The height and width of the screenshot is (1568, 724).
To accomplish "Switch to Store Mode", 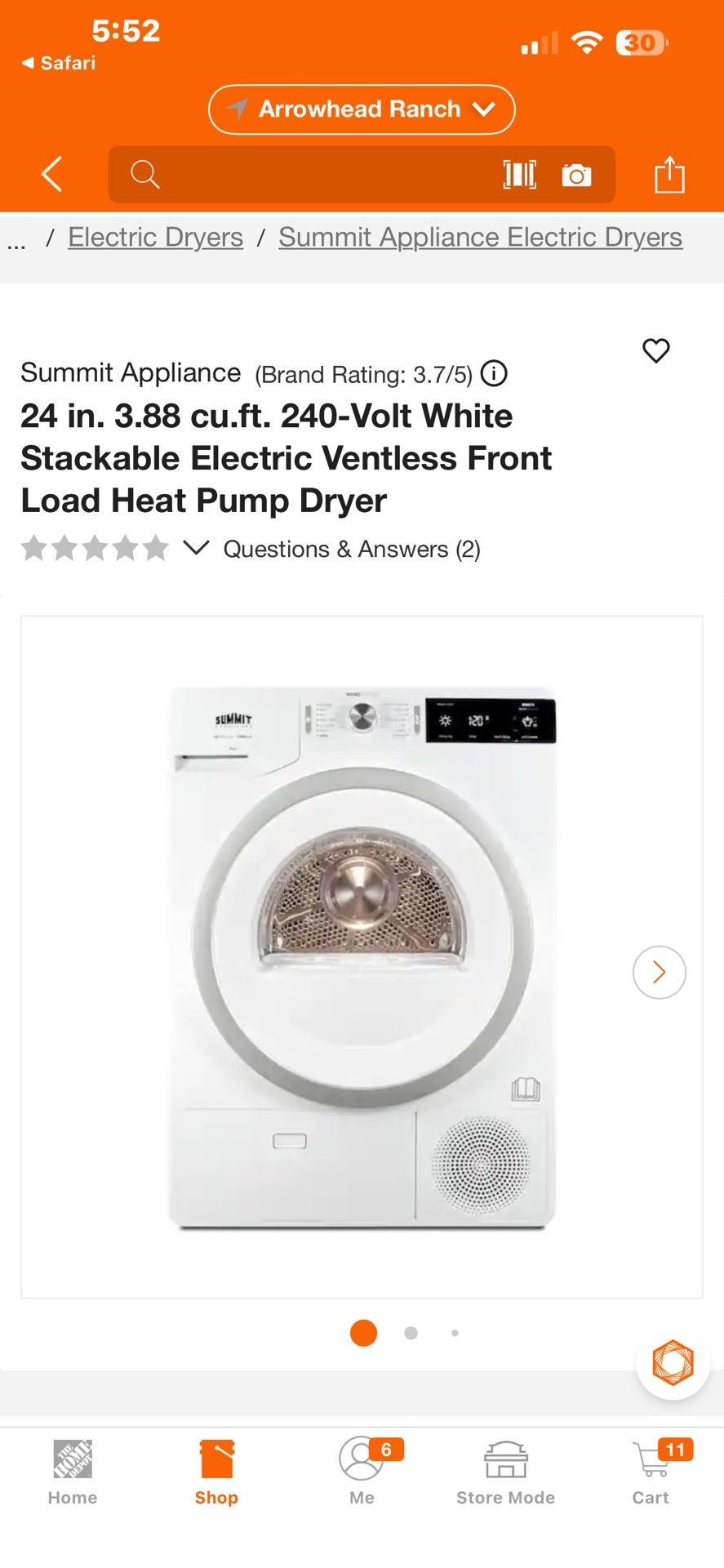I will click(x=505, y=1472).
